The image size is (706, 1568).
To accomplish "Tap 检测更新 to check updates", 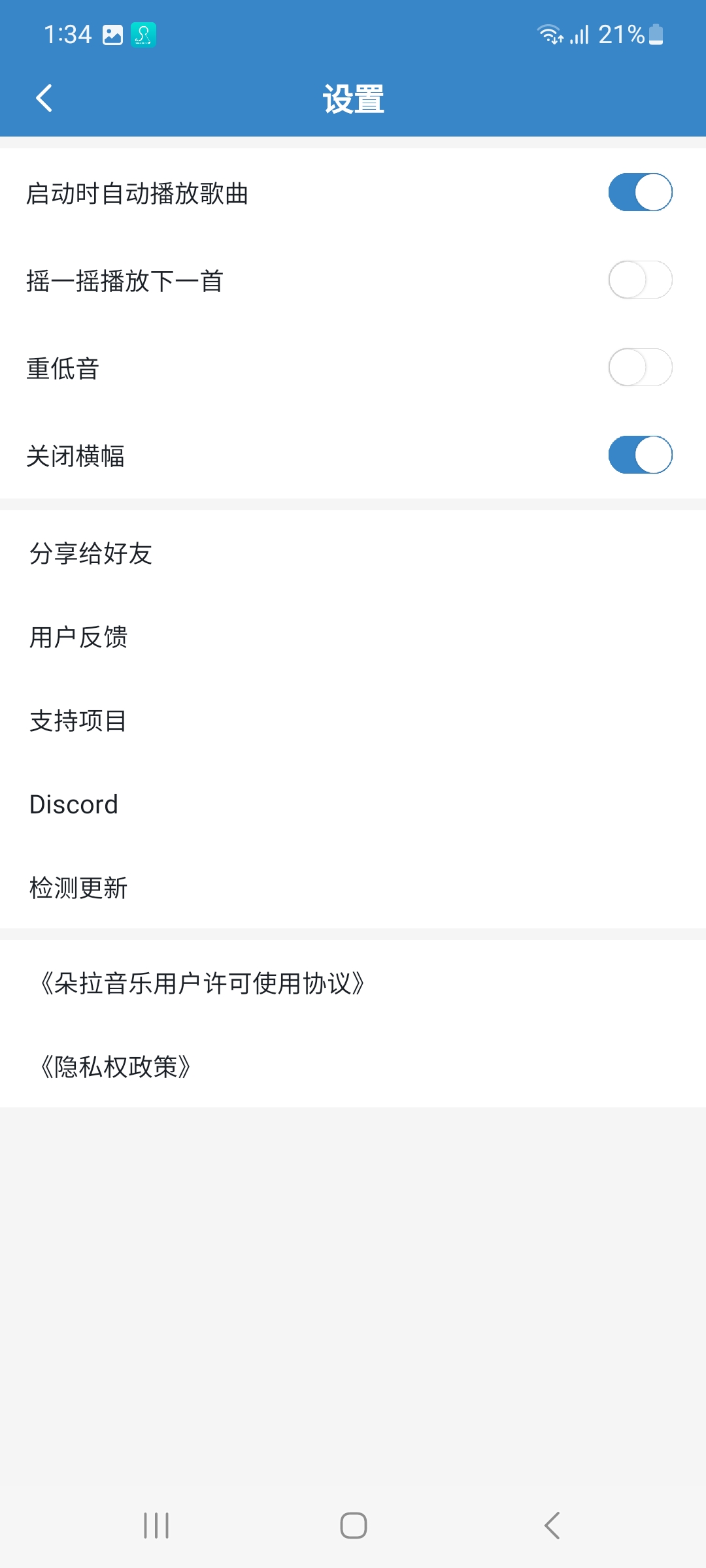I will tap(78, 888).
